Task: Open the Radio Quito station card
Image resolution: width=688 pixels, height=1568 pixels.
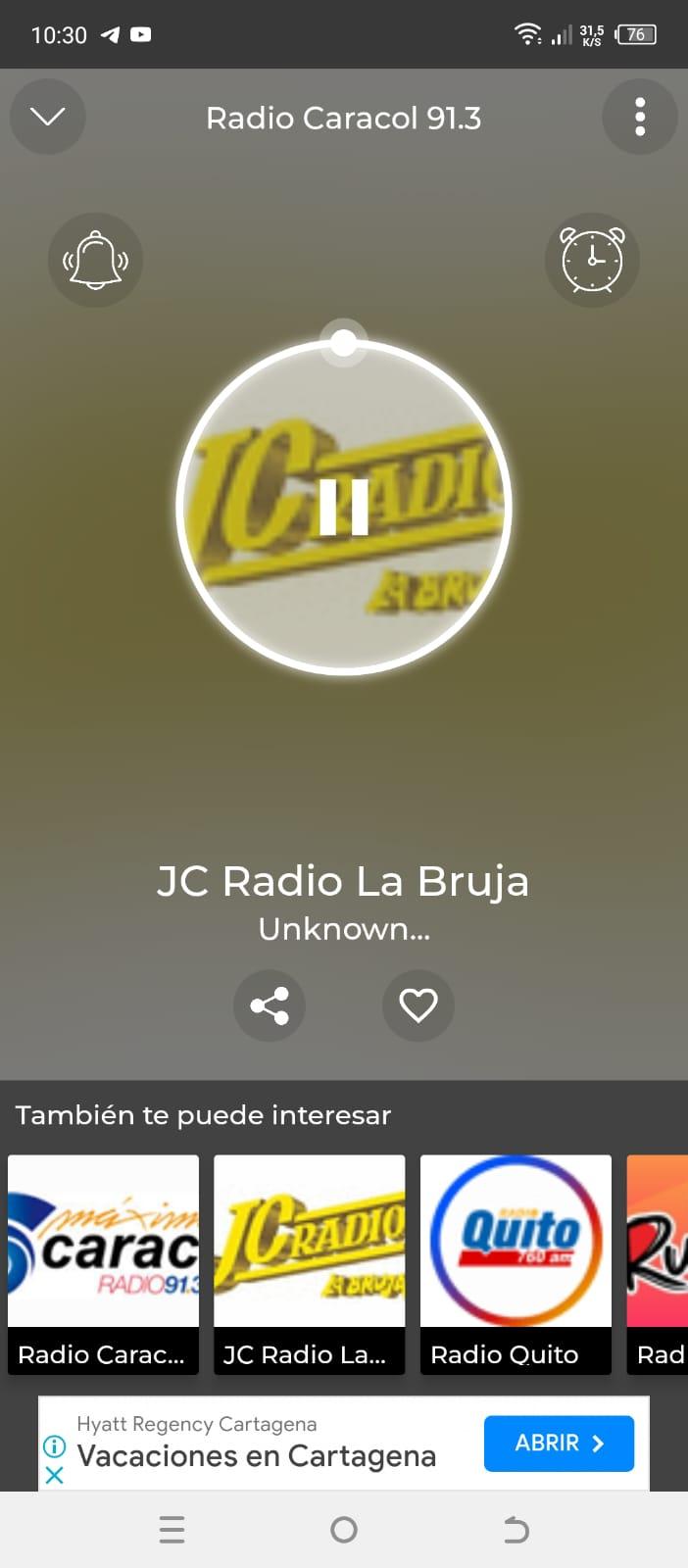Action: coord(516,1264)
